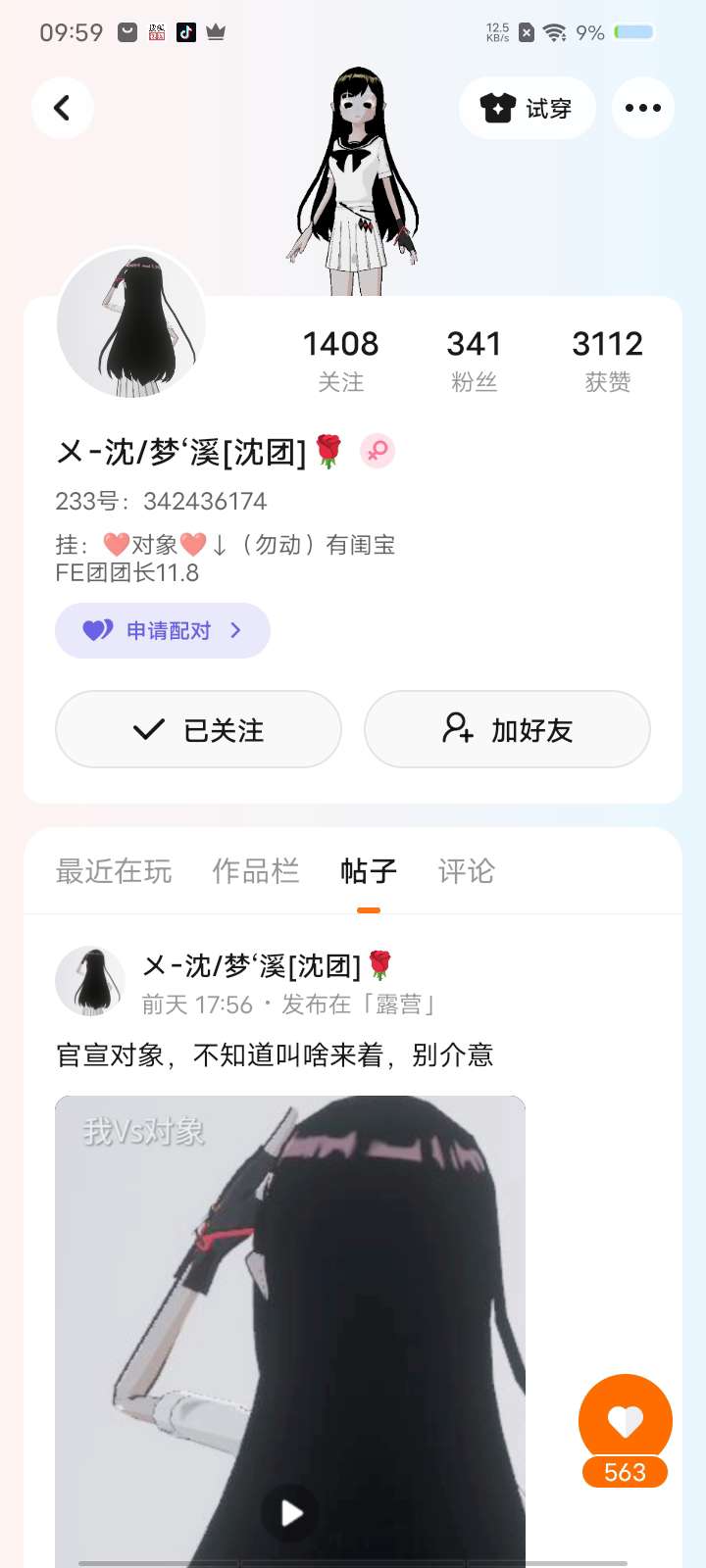
Task: Select the 帖子 tab
Action: point(368,870)
